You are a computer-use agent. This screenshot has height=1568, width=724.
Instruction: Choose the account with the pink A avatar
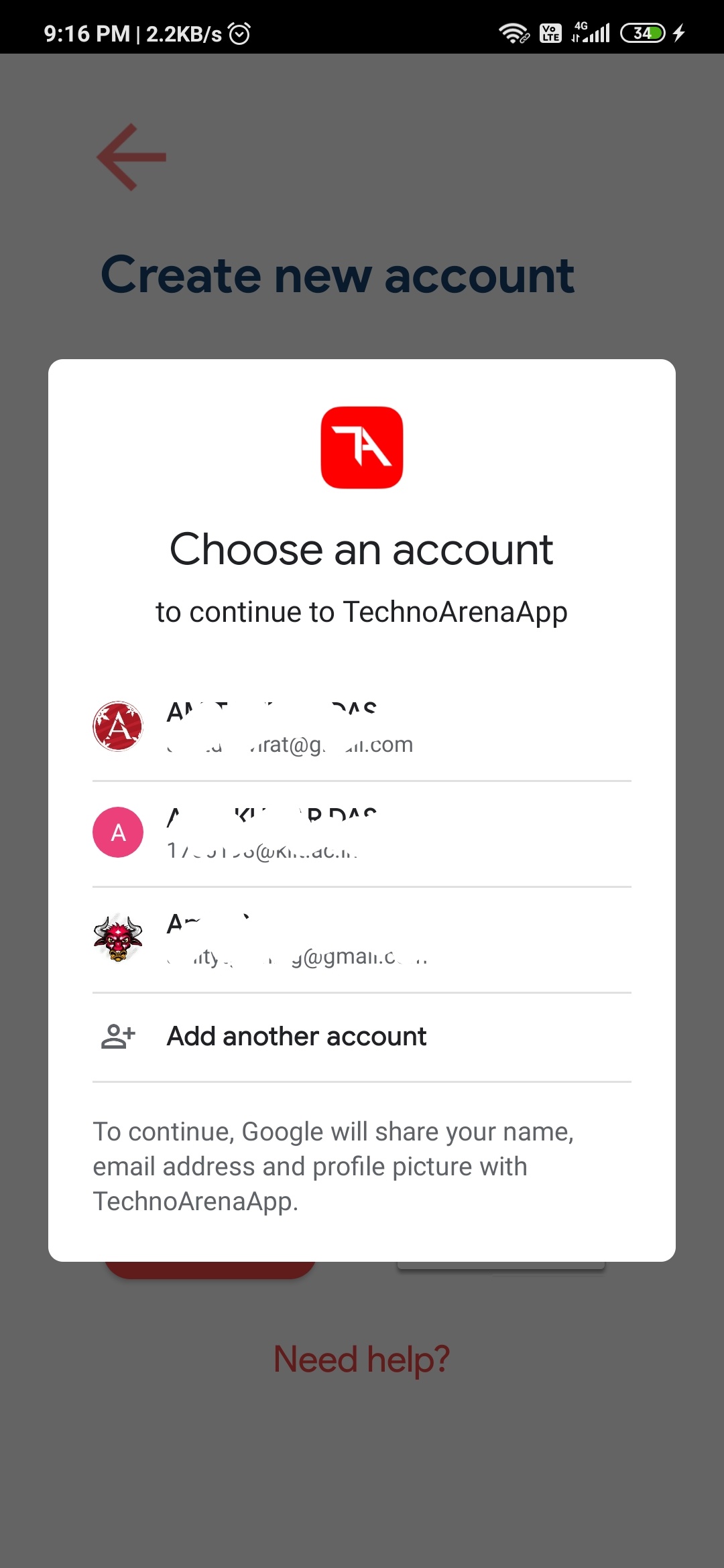pos(362,834)
